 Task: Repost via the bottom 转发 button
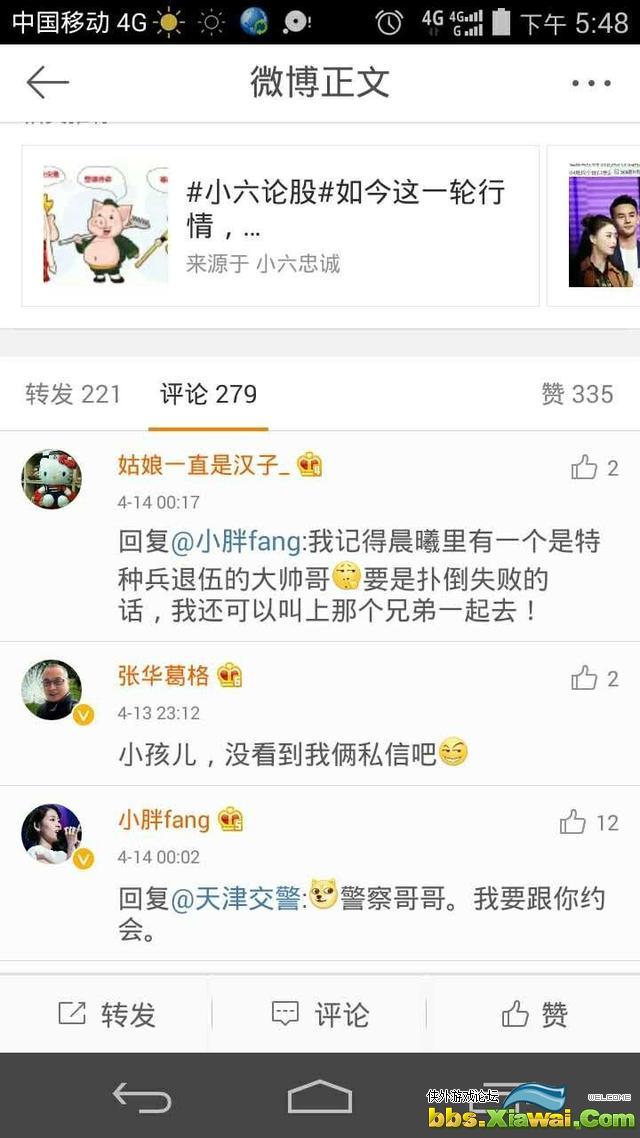click(107, 1014)
